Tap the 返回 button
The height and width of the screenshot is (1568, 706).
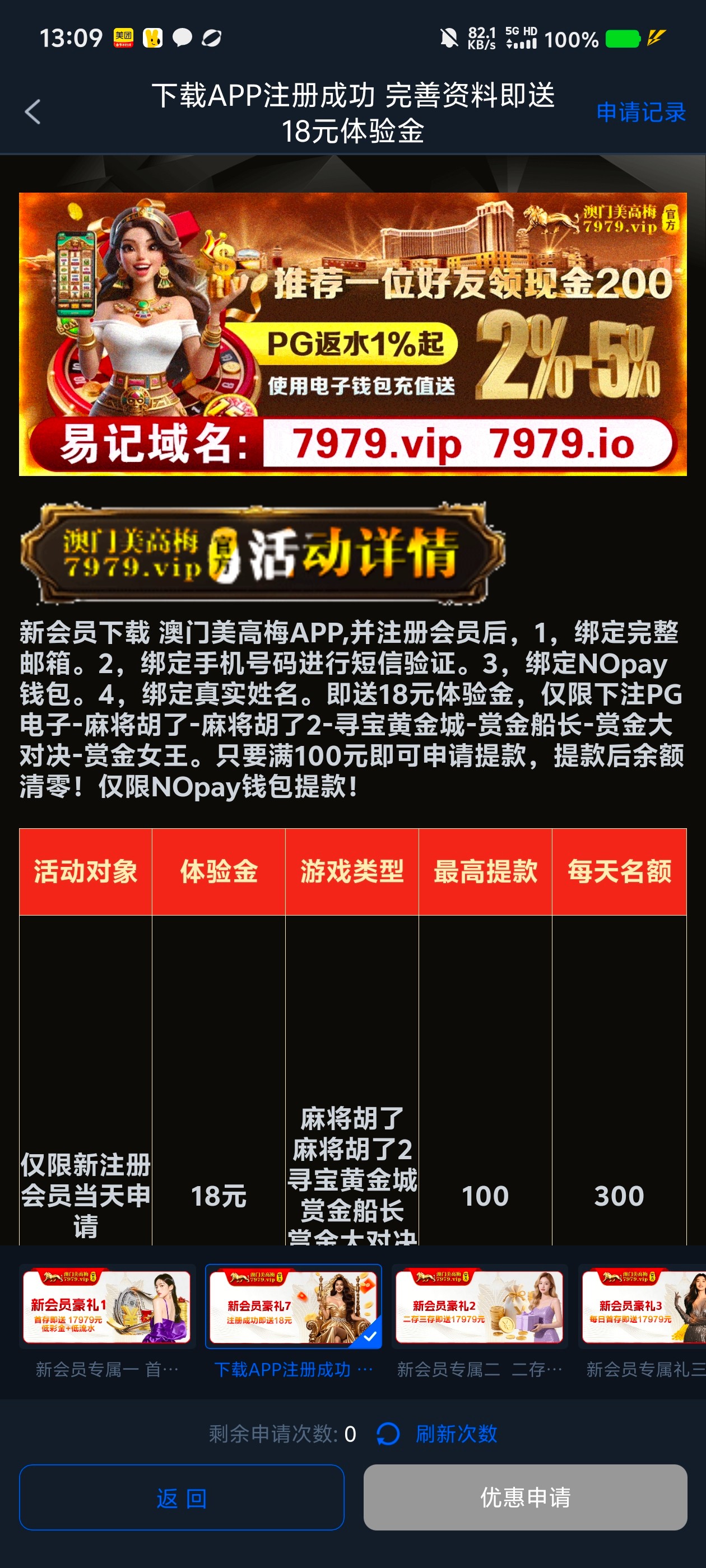pos(182,1497)
